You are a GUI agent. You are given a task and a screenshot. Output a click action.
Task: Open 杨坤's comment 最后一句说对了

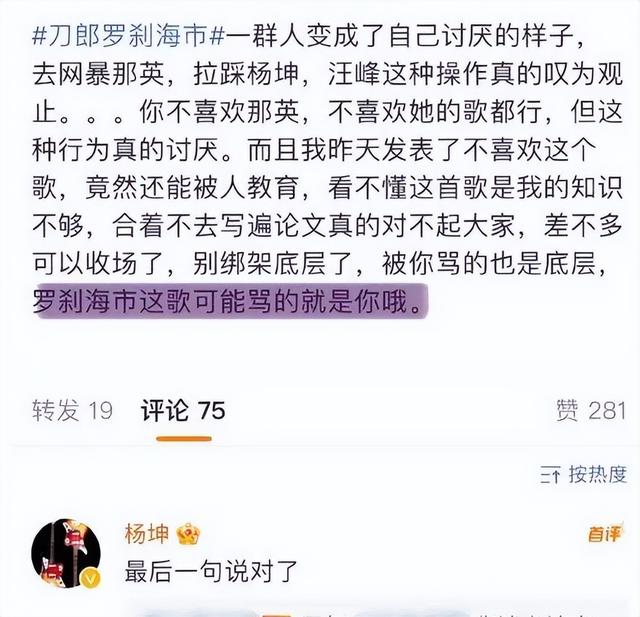[210, 572]
